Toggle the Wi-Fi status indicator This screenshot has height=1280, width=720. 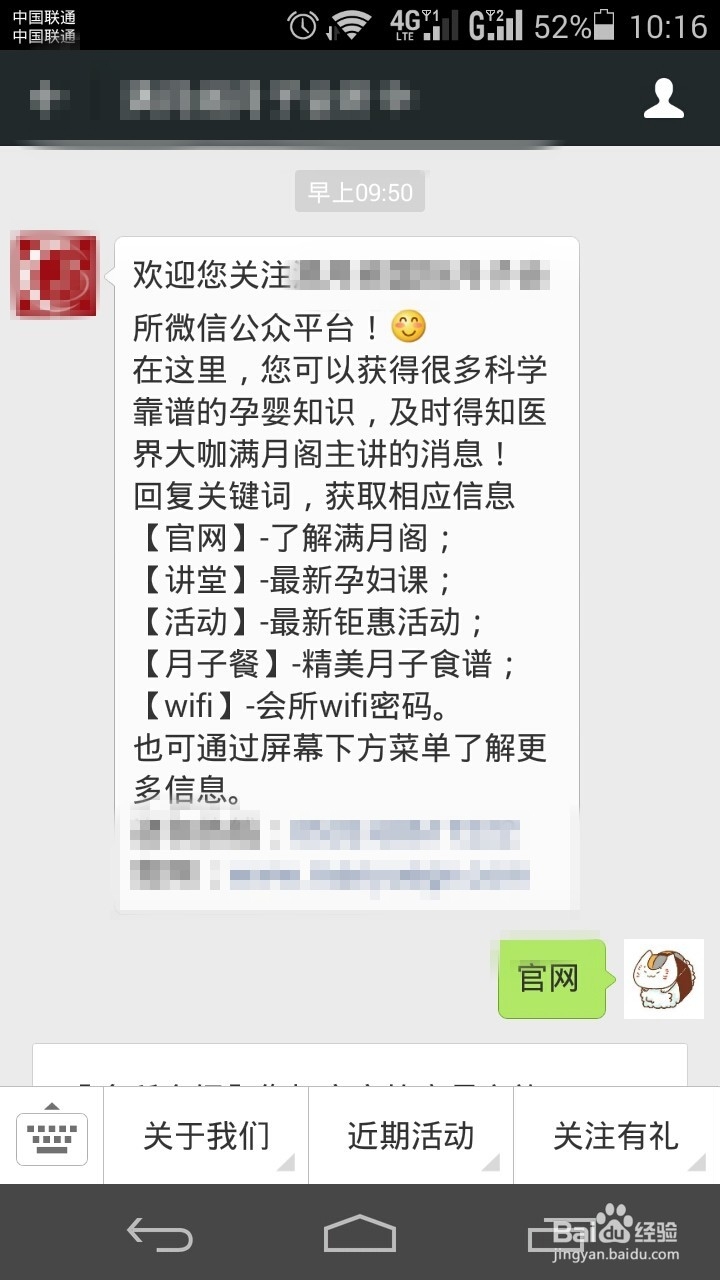point(352,23)
